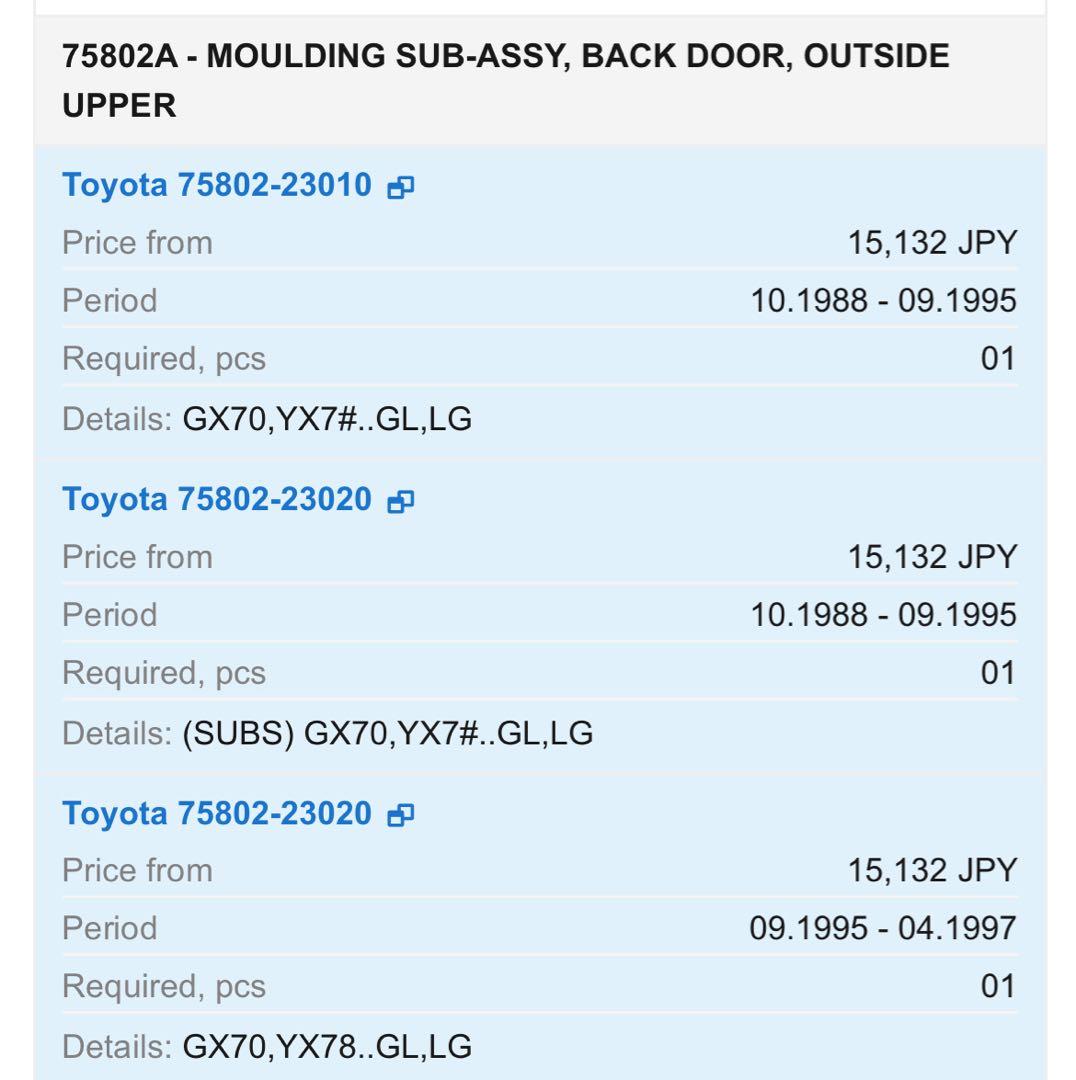Click the Period value 10.1988 - 09.1995
The height and width of the screenshot is (1080, 1076).
click(883, 300)
